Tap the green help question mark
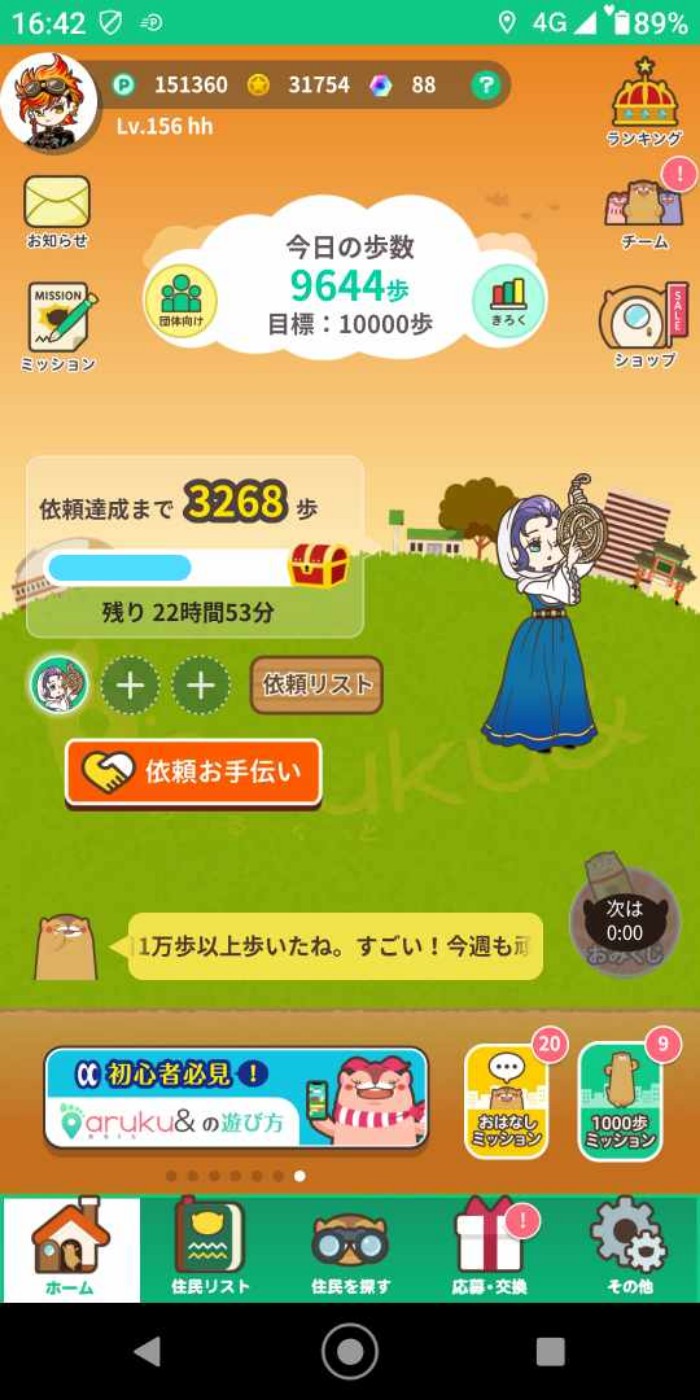This screenshot has width=700, height=1400. point(485,86)
